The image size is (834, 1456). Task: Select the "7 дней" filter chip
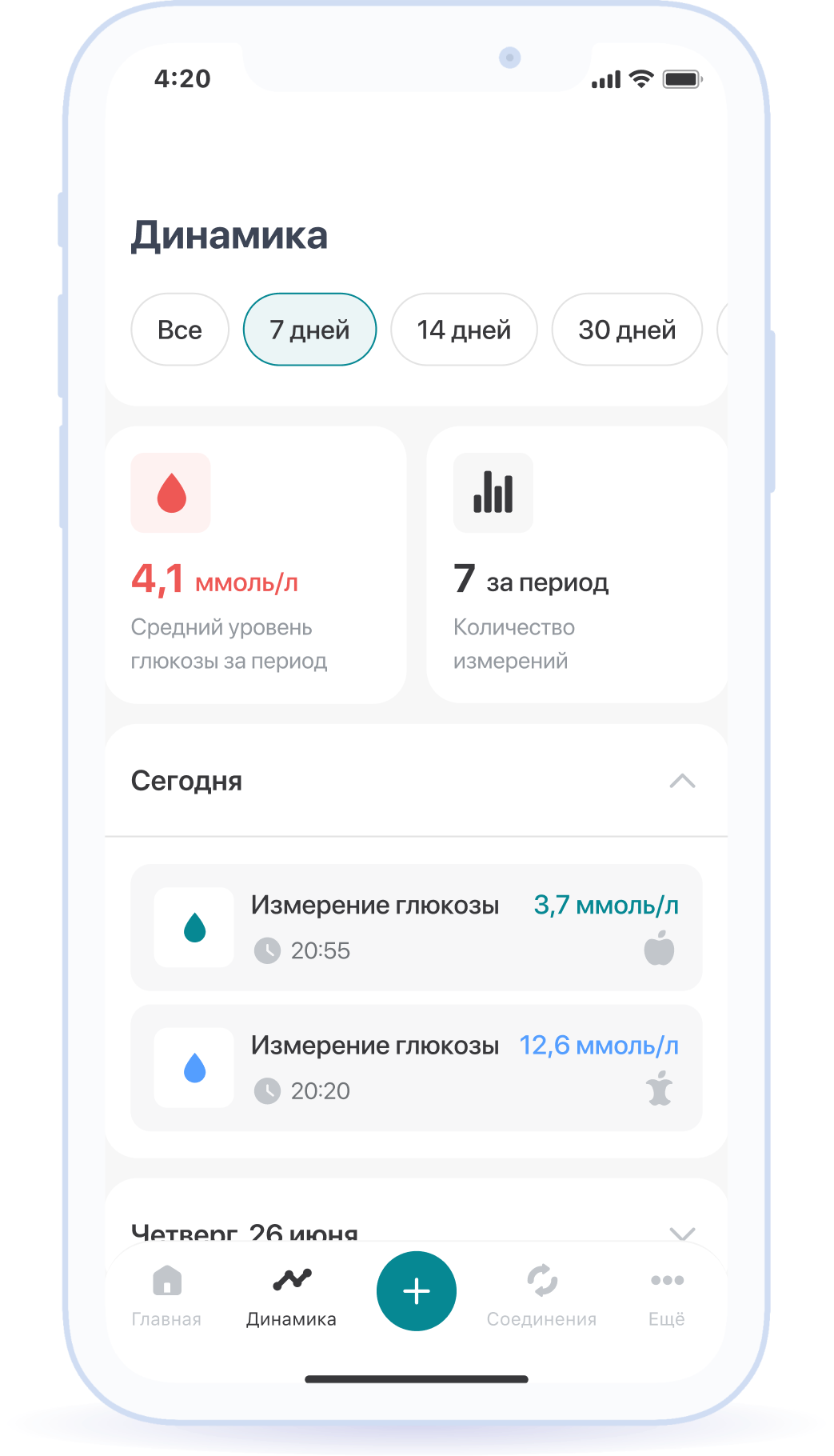[x=309, y=330]
